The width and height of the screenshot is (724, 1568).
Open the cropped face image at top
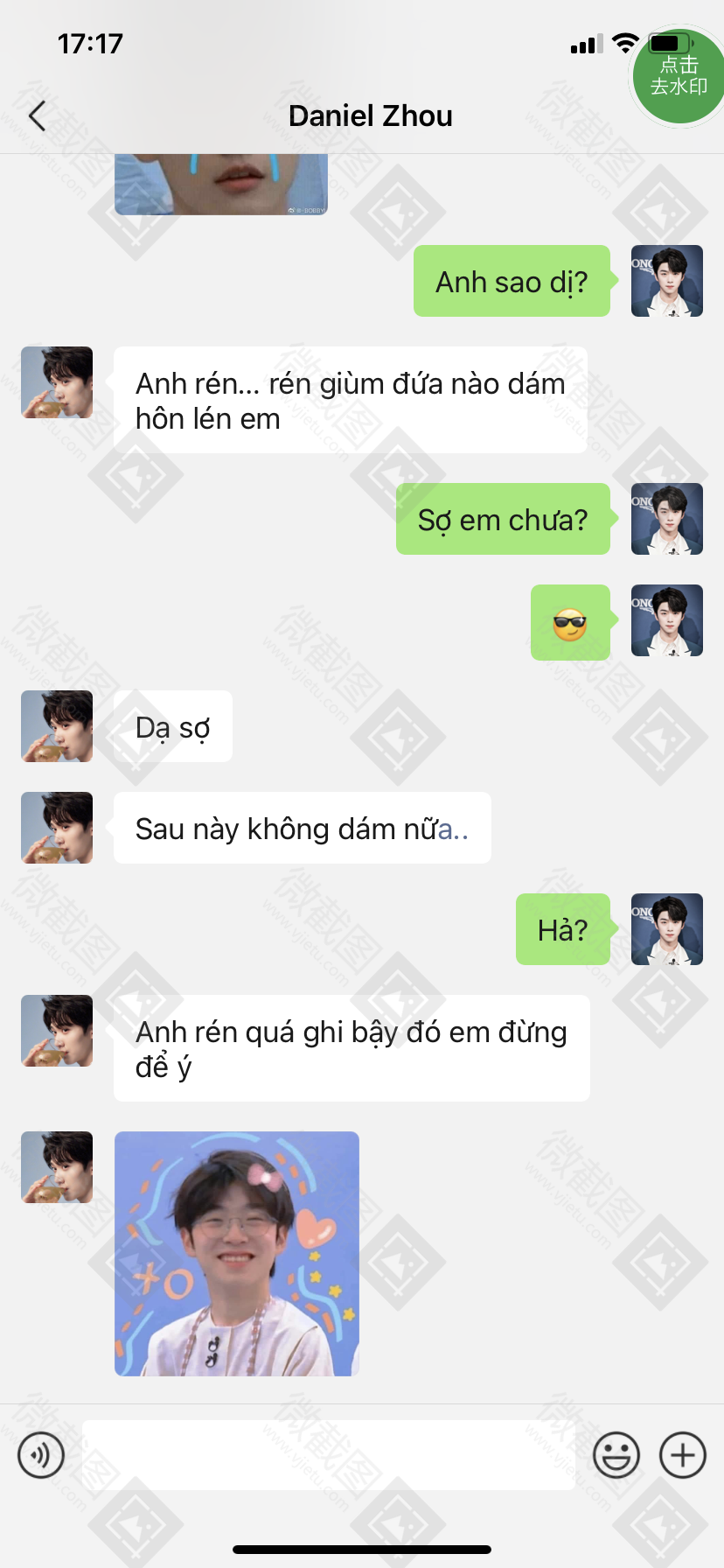pos(221,184)
